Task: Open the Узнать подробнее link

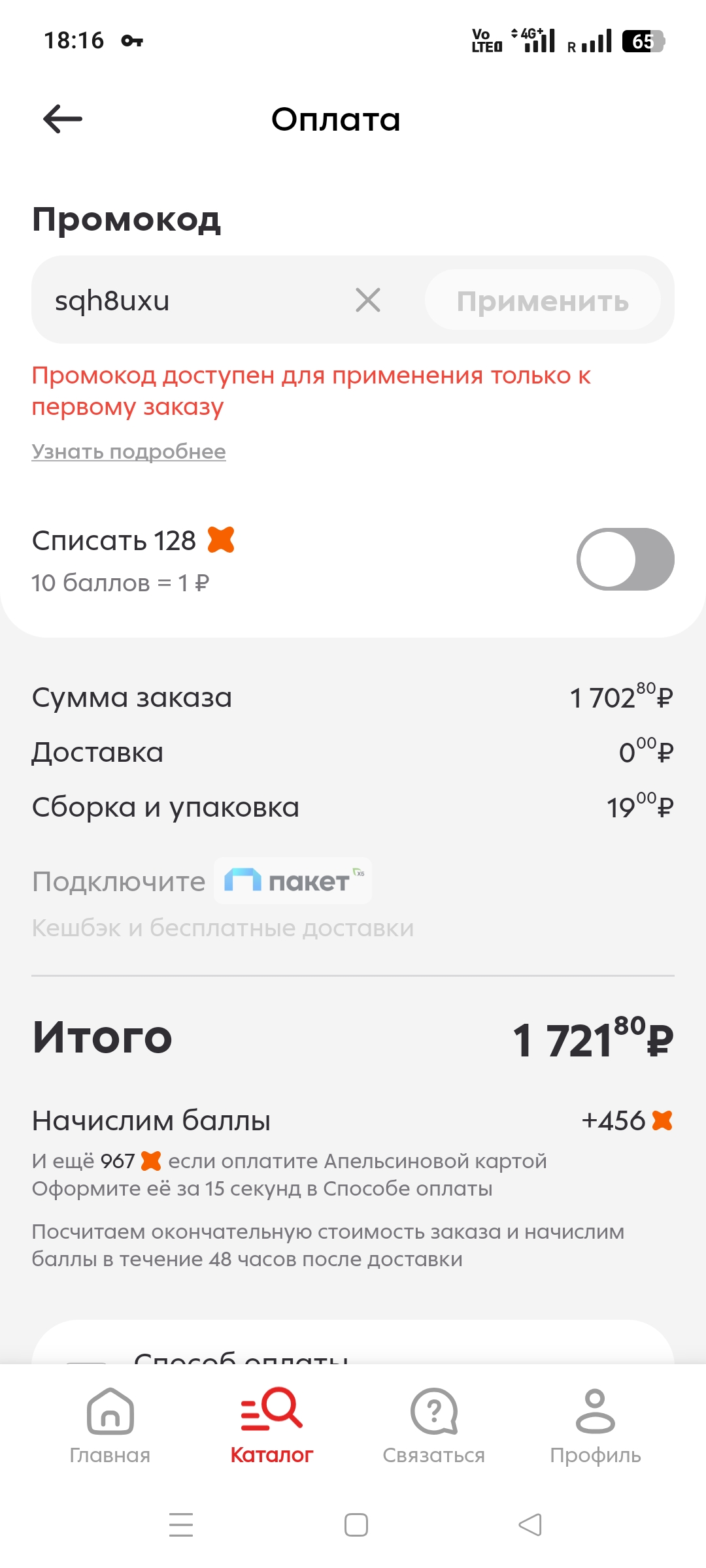Action: point(129,451)
